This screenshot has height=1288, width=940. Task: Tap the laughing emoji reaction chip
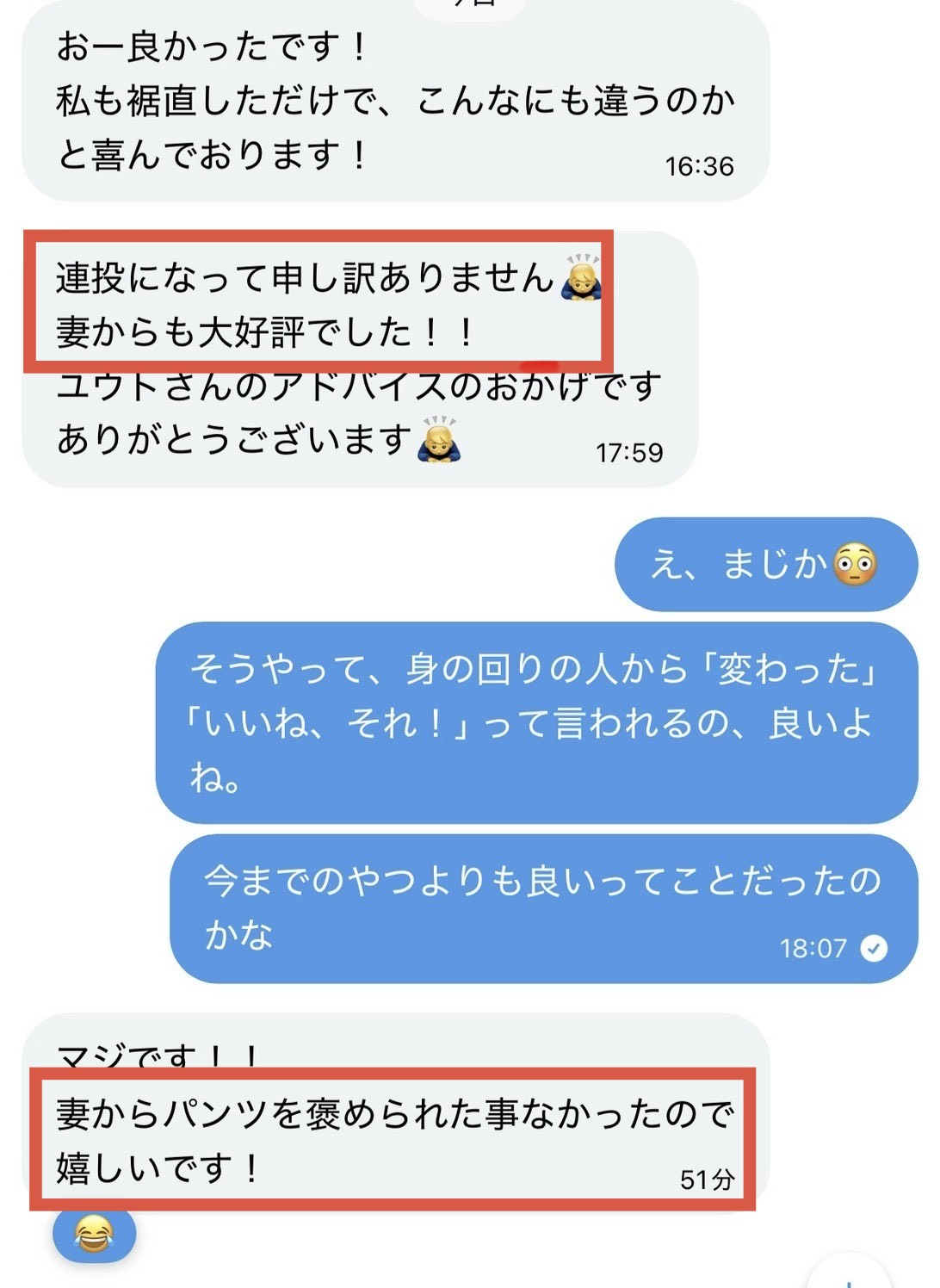coord(94,1235)
